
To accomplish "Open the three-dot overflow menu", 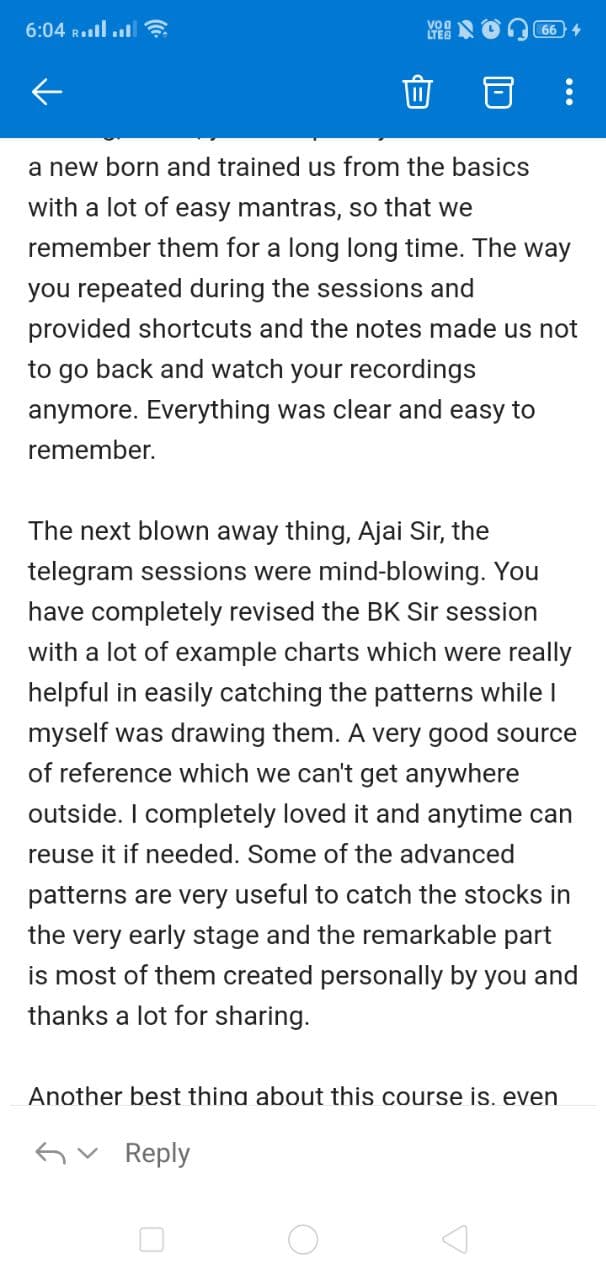I will 569,94.
